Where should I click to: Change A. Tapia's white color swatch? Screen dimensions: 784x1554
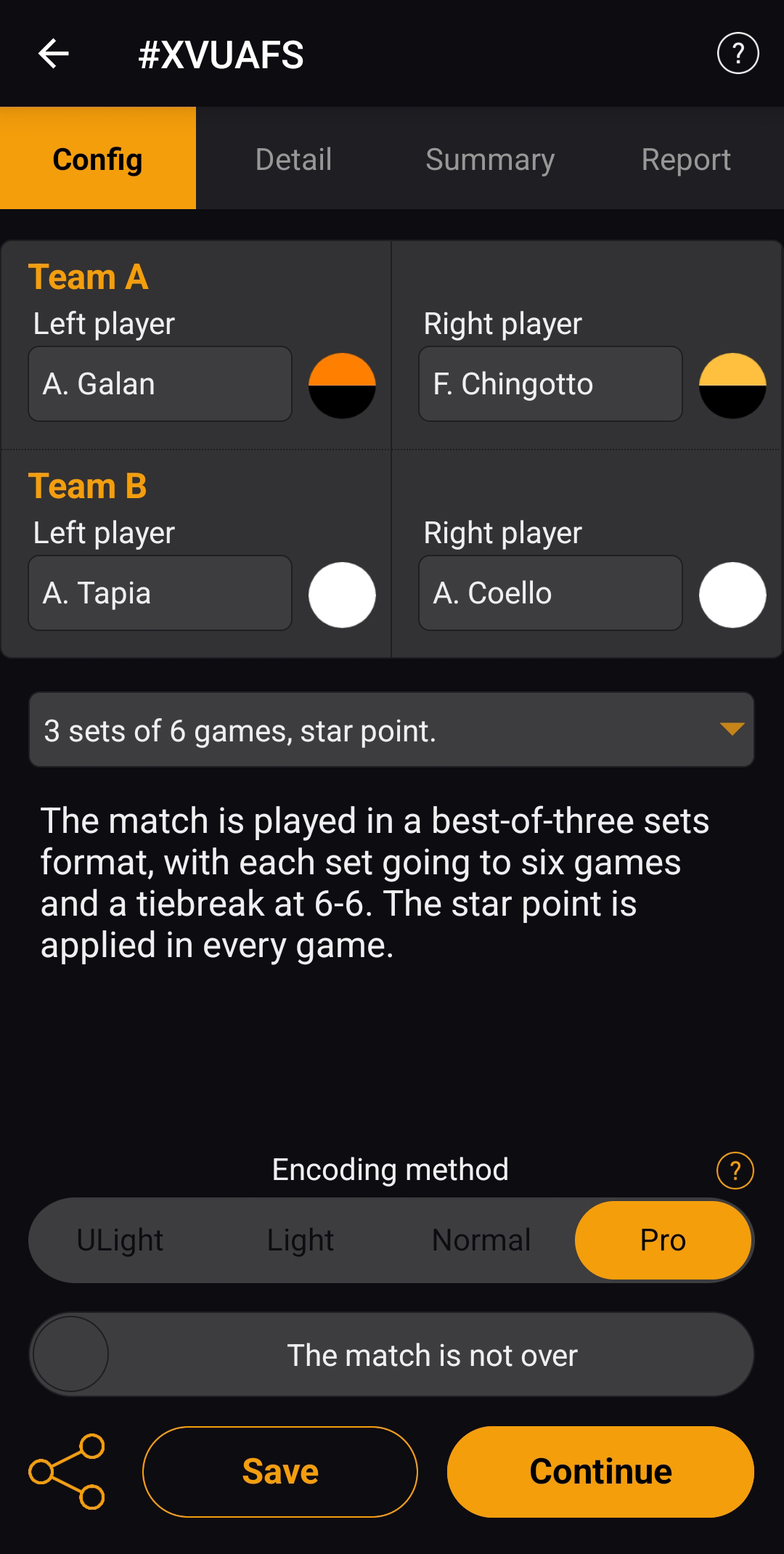pos(342,595)
